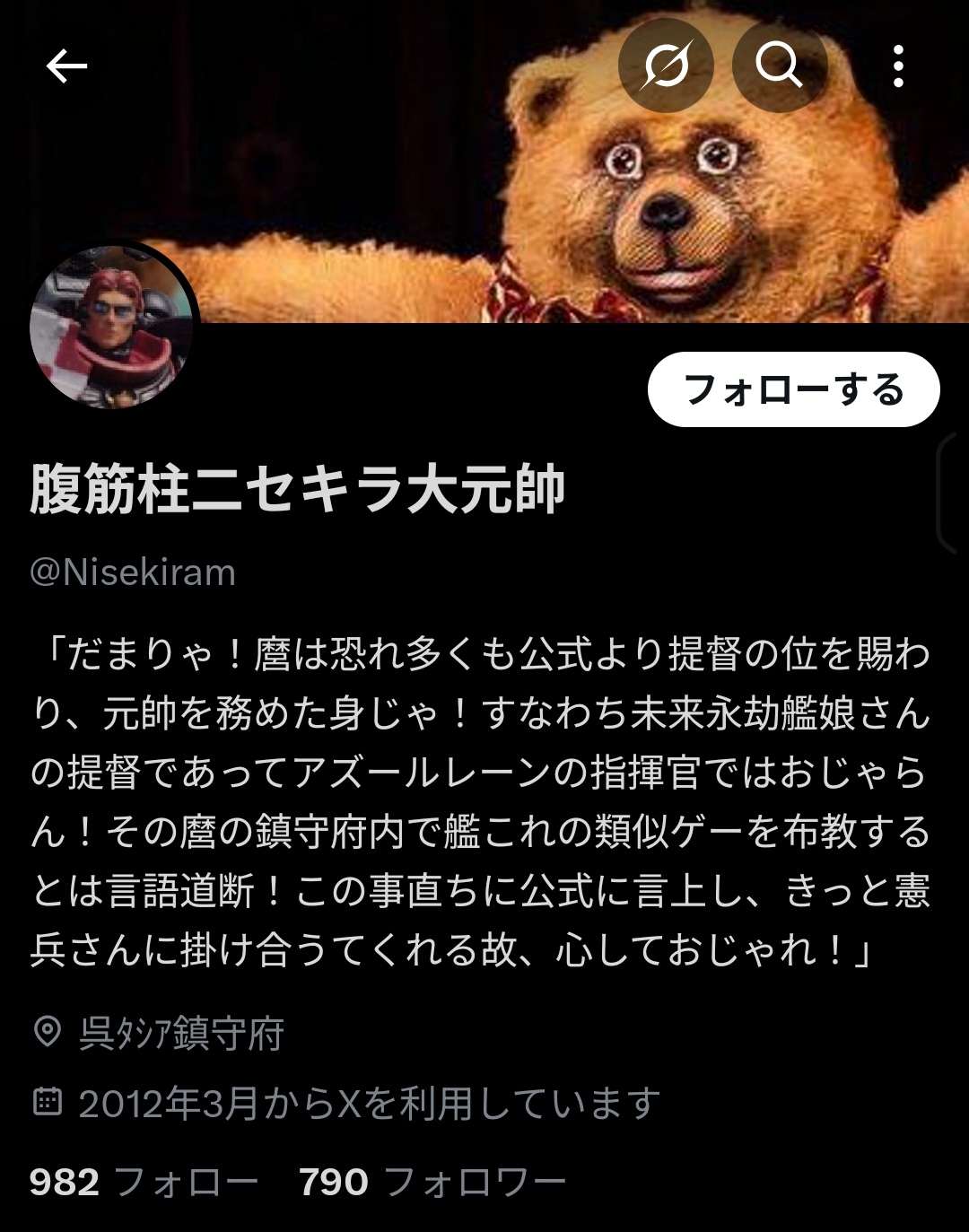This screenshot has width=969, height=1232.
Task: Open the three-dot overflow menu
Action: pyautogui.click(x=898, y=66)
